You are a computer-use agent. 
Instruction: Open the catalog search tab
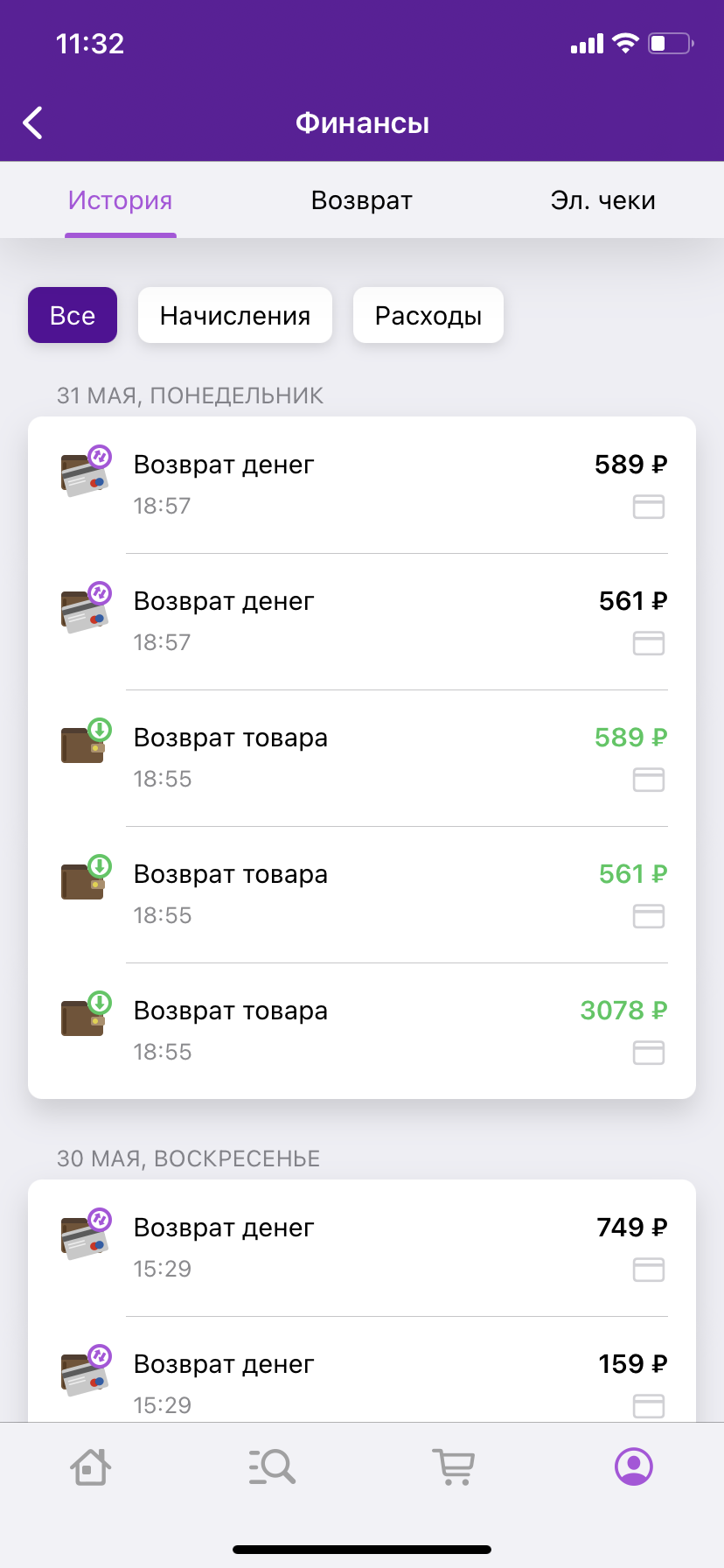[x=272, y=1466]
